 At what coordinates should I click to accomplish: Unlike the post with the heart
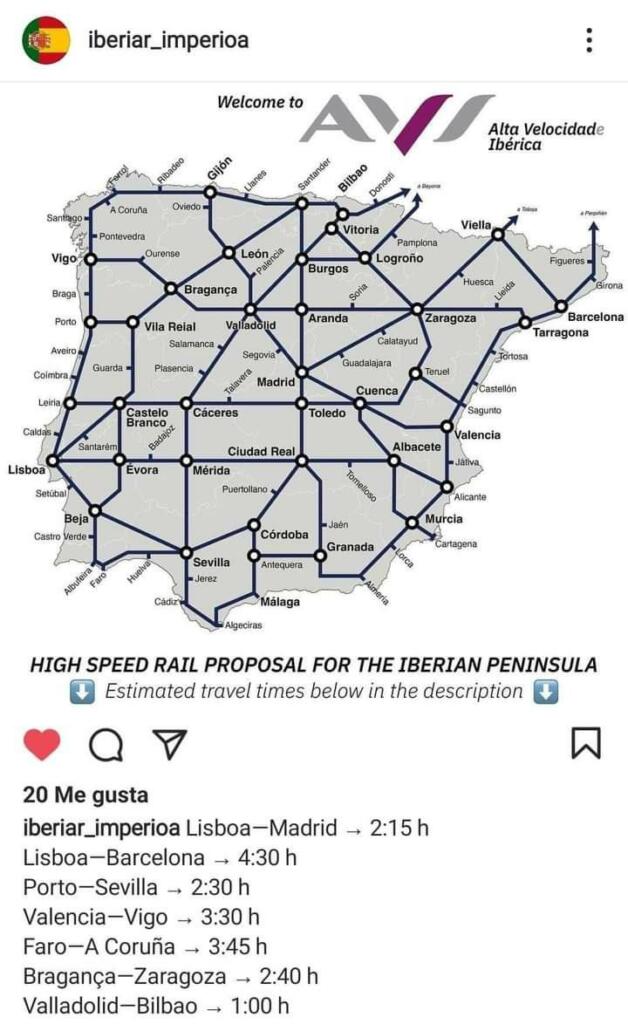pos(42,743)
